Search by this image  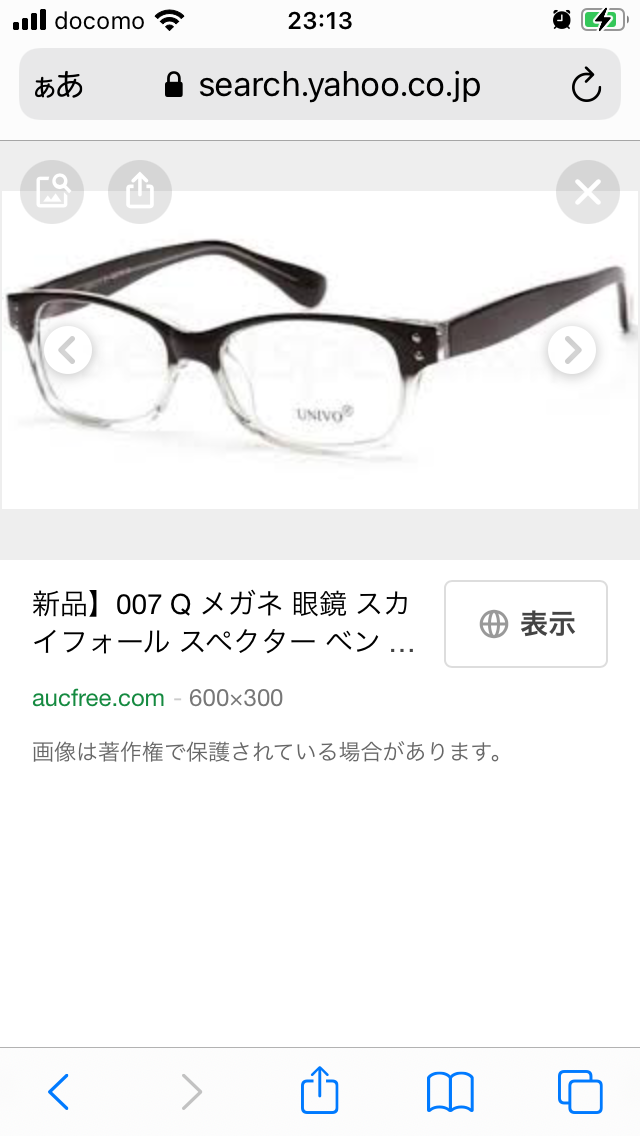52,191
